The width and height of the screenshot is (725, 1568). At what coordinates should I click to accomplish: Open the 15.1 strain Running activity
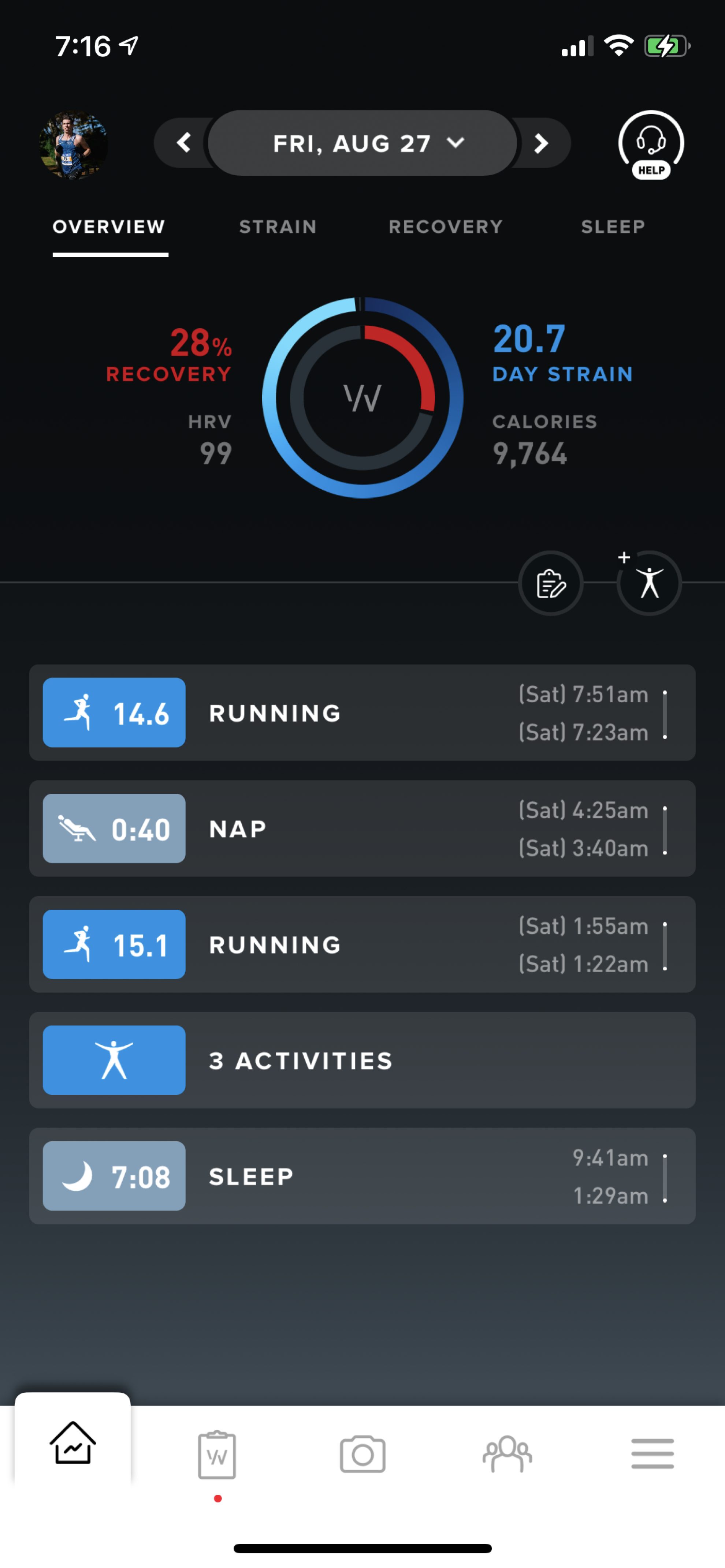coord(362,944)
